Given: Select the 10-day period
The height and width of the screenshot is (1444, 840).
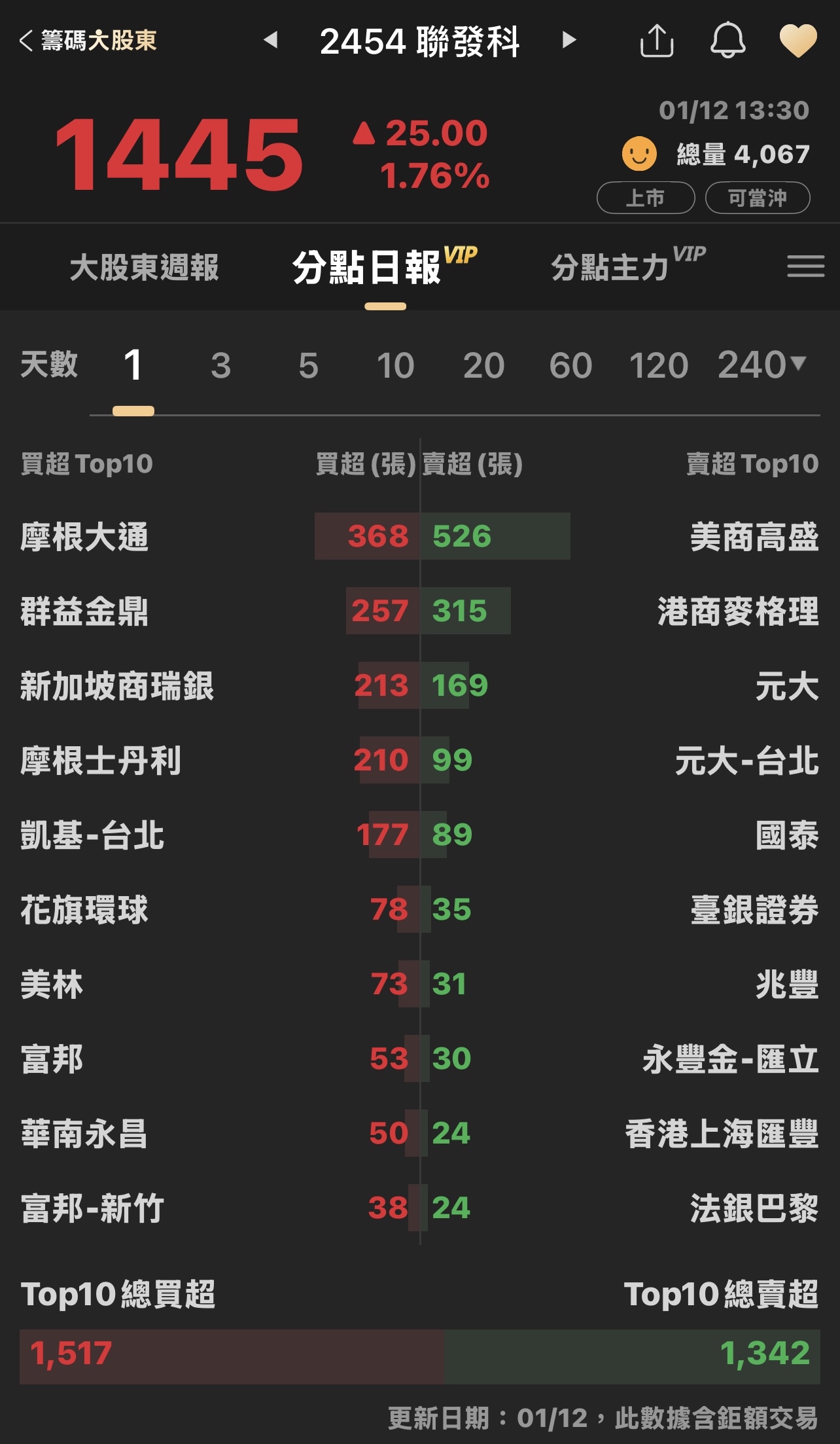Looking at the screenshot, I should (395, 365).
